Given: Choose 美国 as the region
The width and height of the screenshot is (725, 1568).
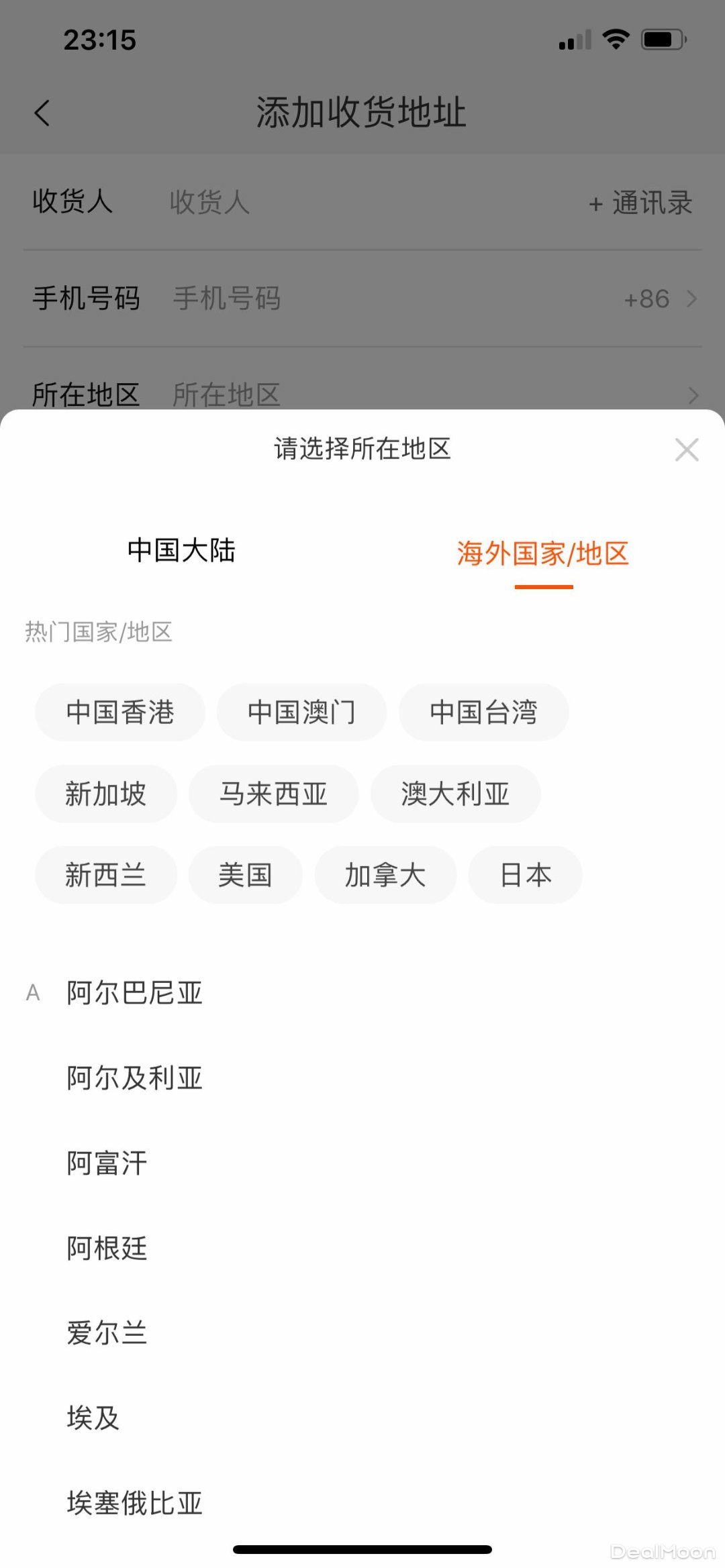Looking at the screenshot, I should [x=245, y=876].
